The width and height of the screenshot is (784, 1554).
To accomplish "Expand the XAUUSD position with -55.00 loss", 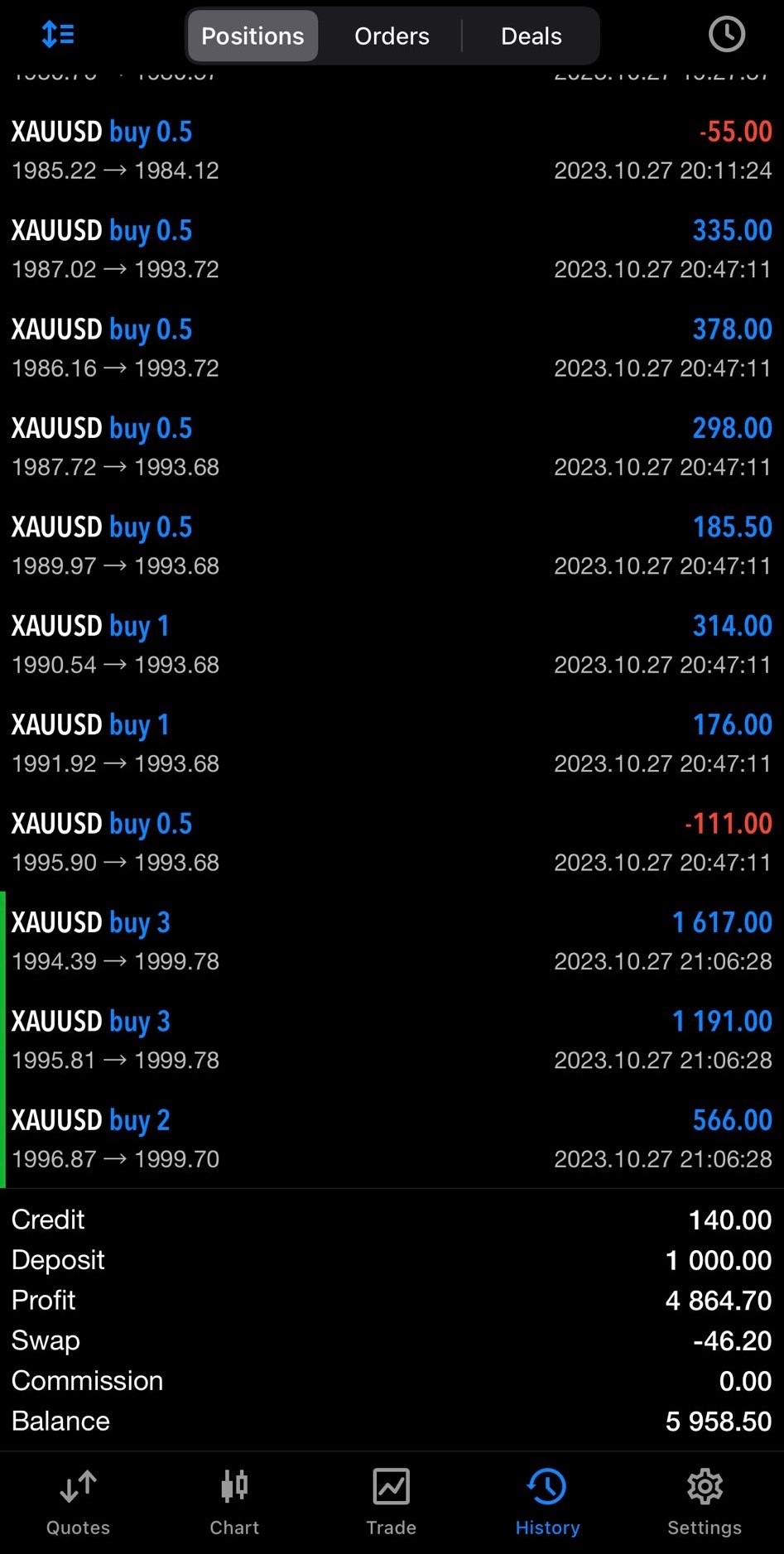I will coord(392,150).
